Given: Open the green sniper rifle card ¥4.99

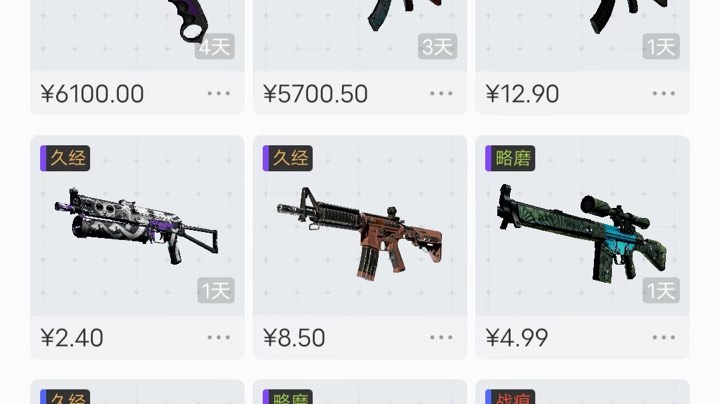Looking at the screenshot, I should click(582, 228).
